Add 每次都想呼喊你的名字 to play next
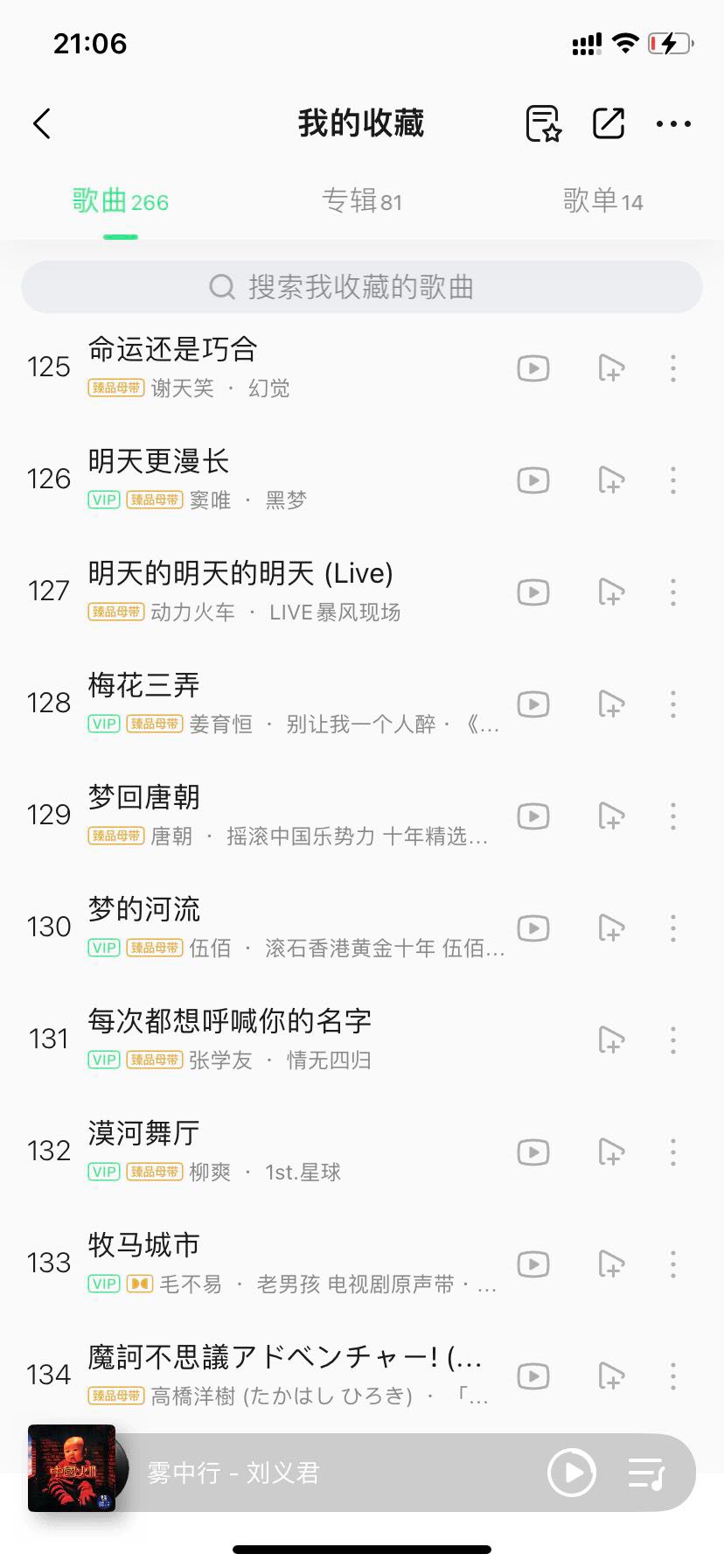This screenshot has height=1568, width=724. 611,1040
